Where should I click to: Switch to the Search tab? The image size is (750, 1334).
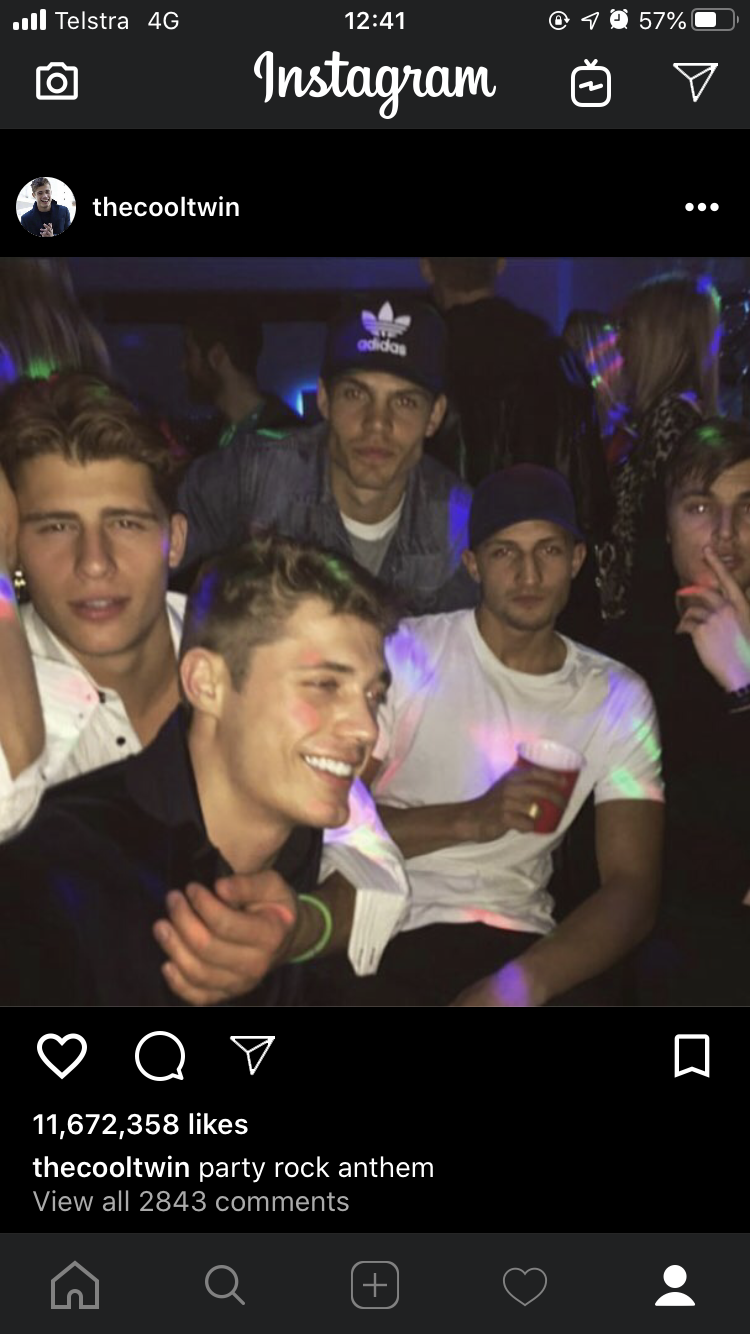(225, 1284)
